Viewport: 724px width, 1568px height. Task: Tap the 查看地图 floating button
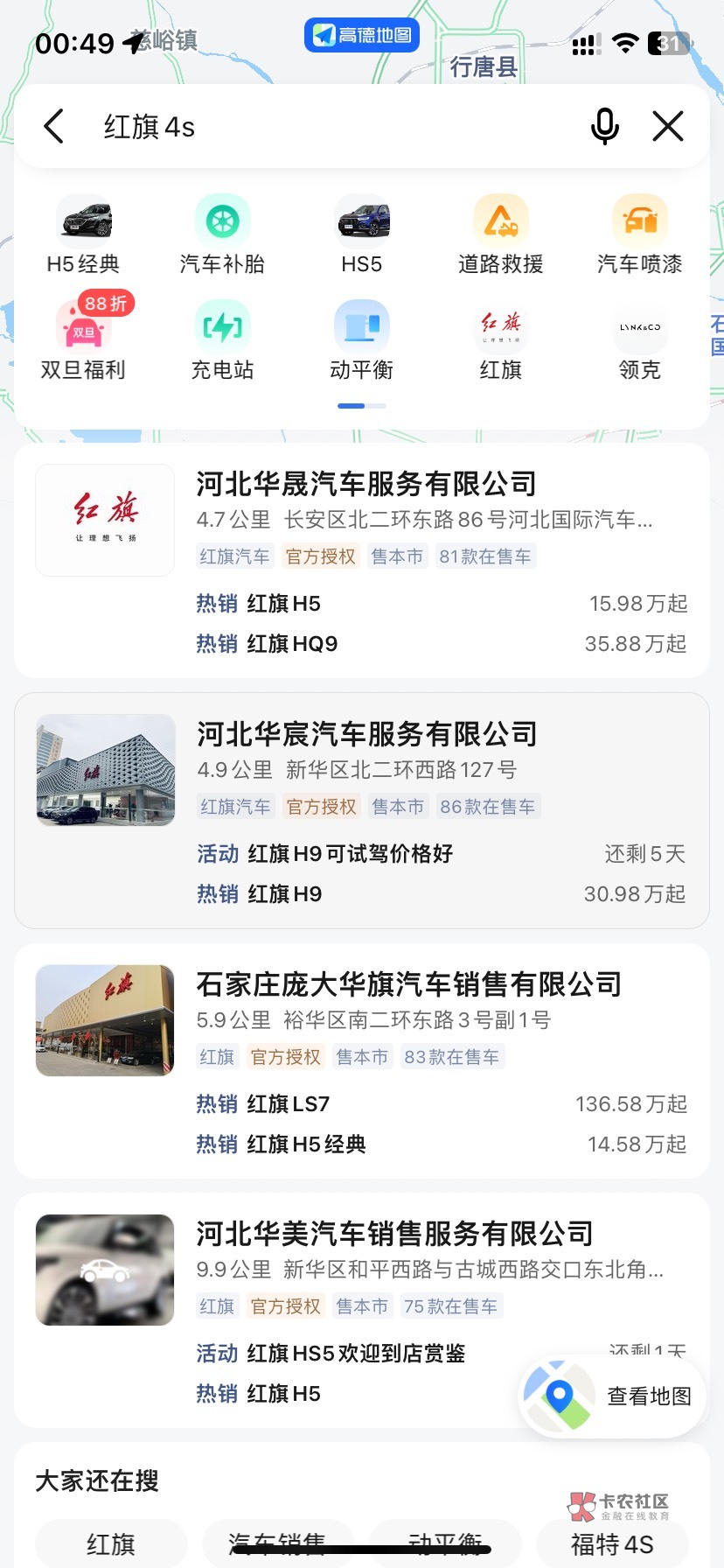(612, 1396)
